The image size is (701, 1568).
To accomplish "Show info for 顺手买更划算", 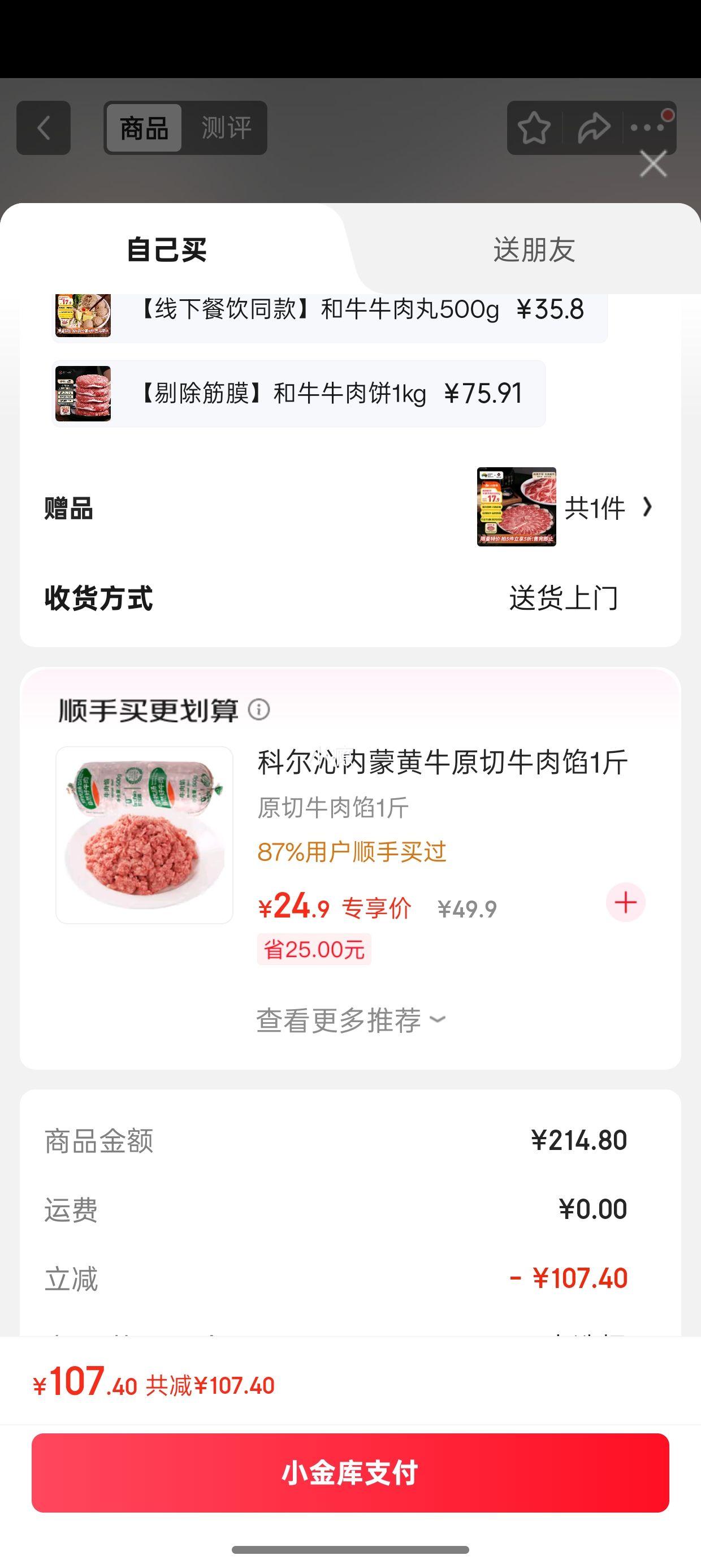I will (x=259, y=710).
